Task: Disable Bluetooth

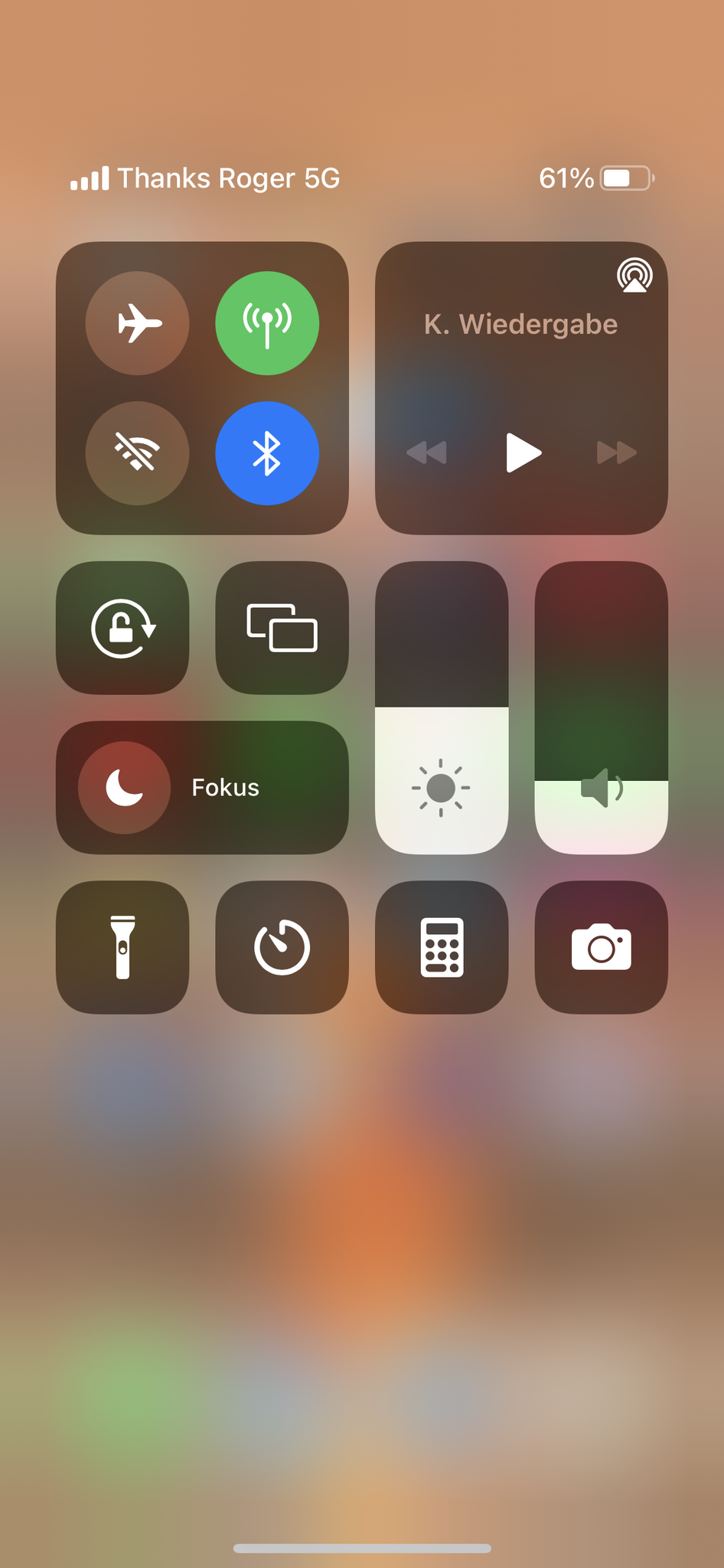Action: 267,453
